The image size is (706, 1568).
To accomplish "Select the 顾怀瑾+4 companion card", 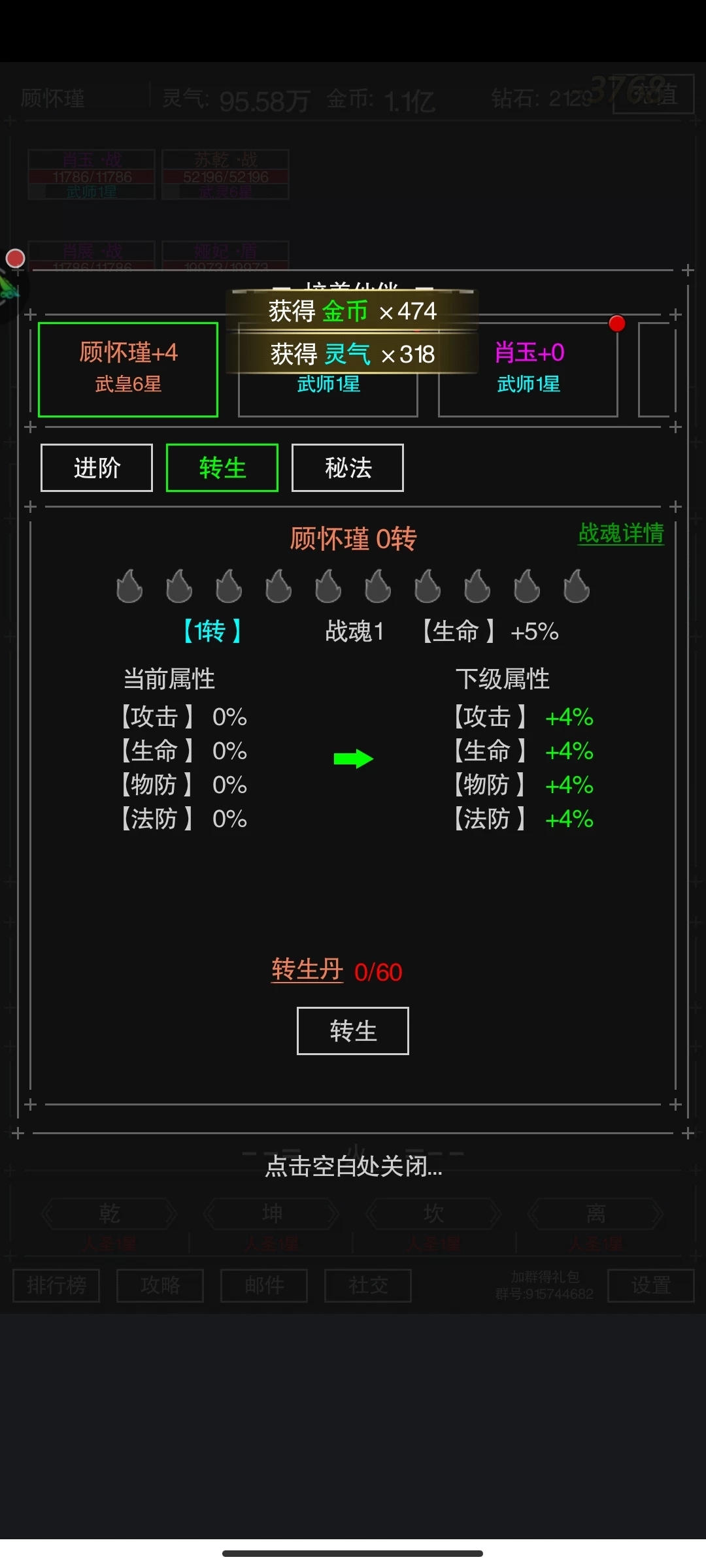I will point(128,369).
